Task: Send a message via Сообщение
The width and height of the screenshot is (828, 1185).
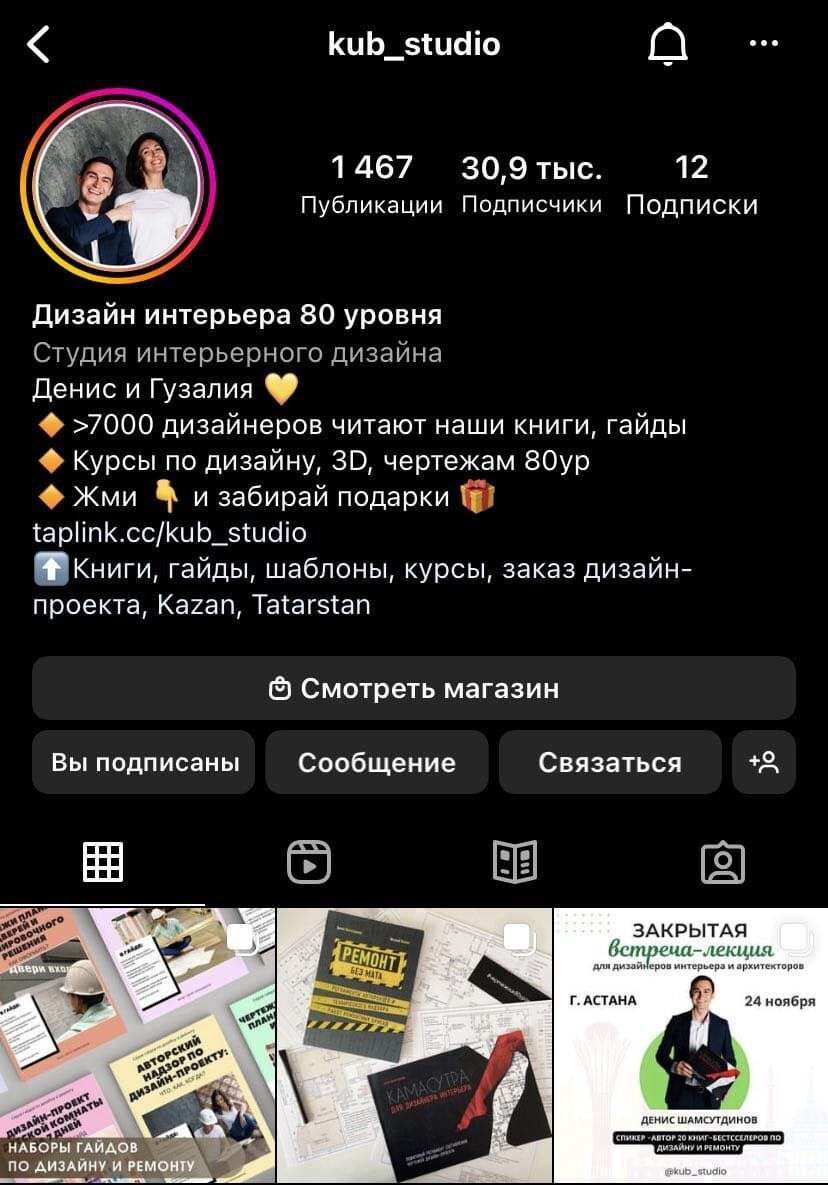Action: click(x=376, y=762)
